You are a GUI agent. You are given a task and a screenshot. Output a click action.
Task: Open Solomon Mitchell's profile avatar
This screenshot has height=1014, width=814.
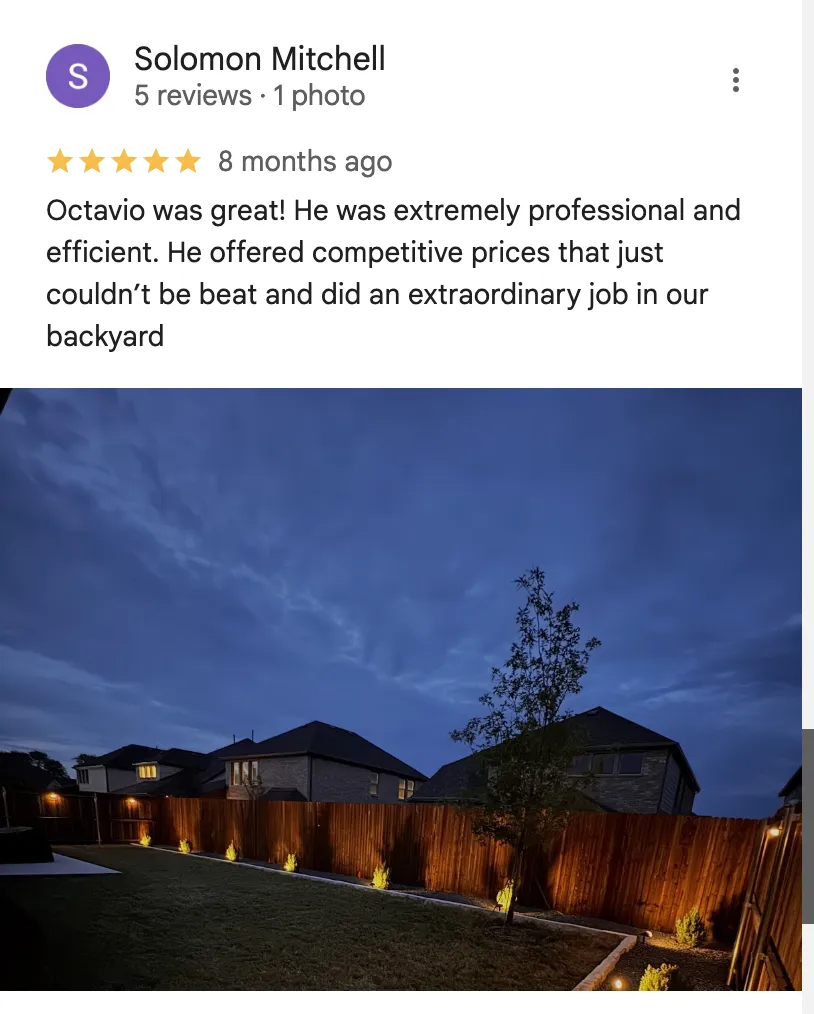coord(77,76)
